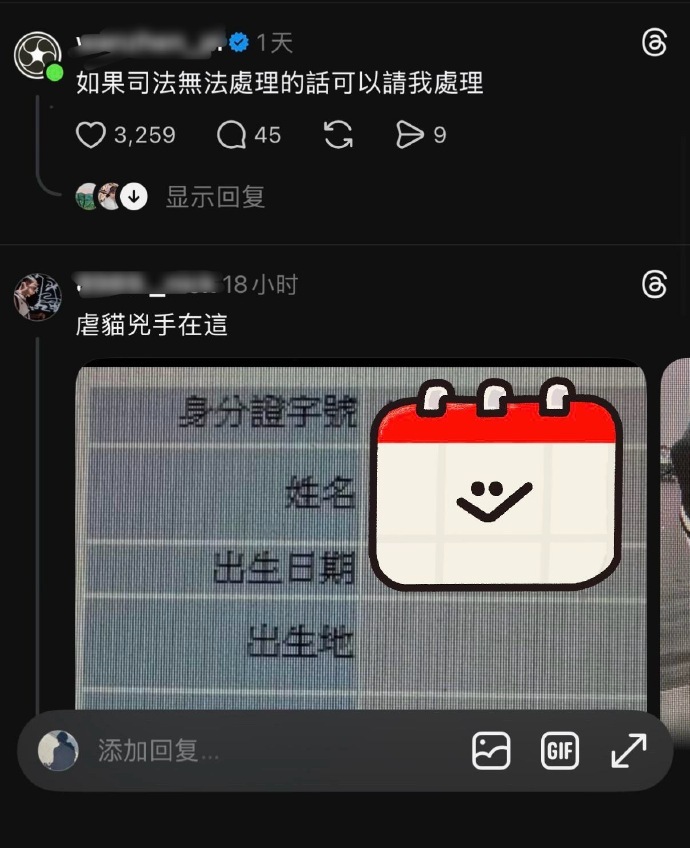Screen dimensions: 690x848
Task: Attach a photo to the reply
Action: (x=492, y=751)
